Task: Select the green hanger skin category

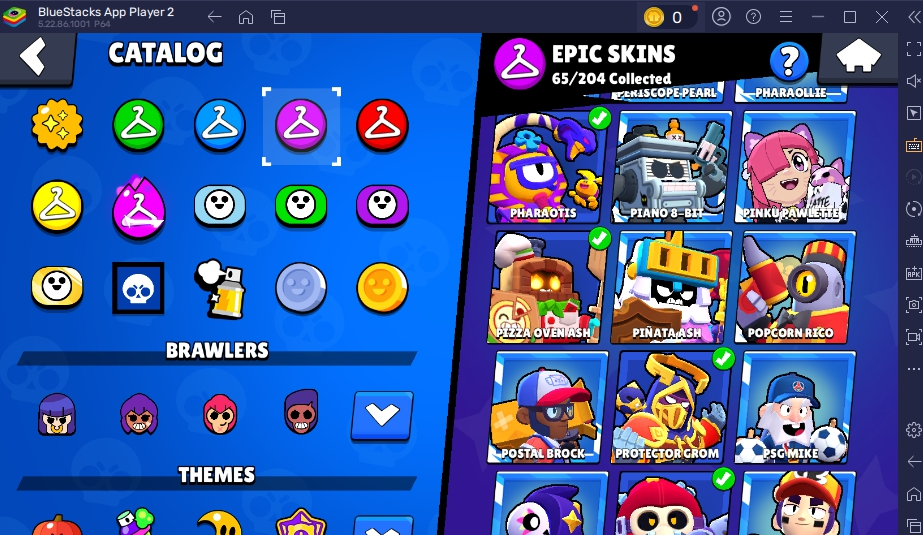Action: click(138, 124)
